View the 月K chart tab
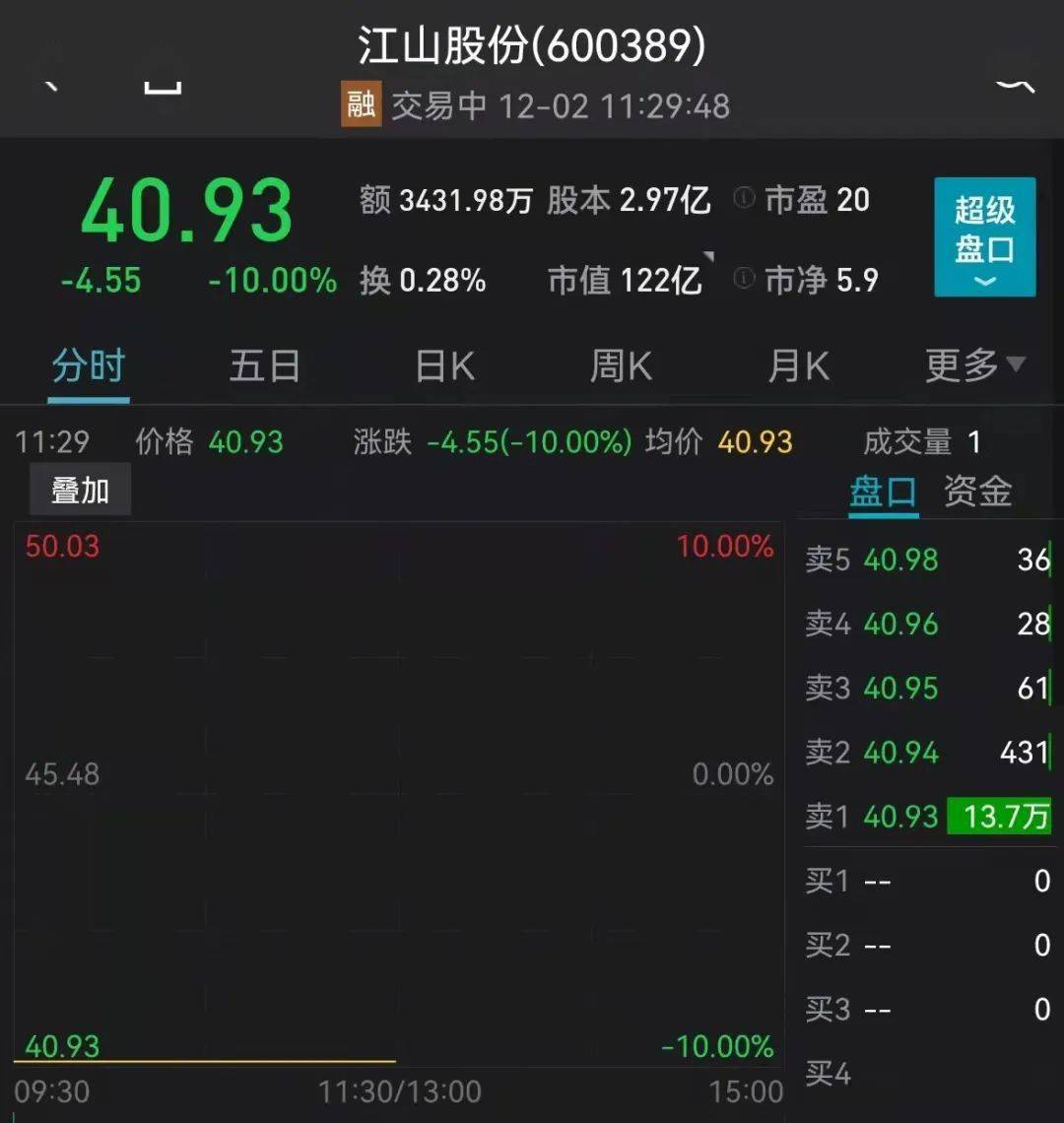The width and height of the screenshot is (1064, 1123). (798, 367)
